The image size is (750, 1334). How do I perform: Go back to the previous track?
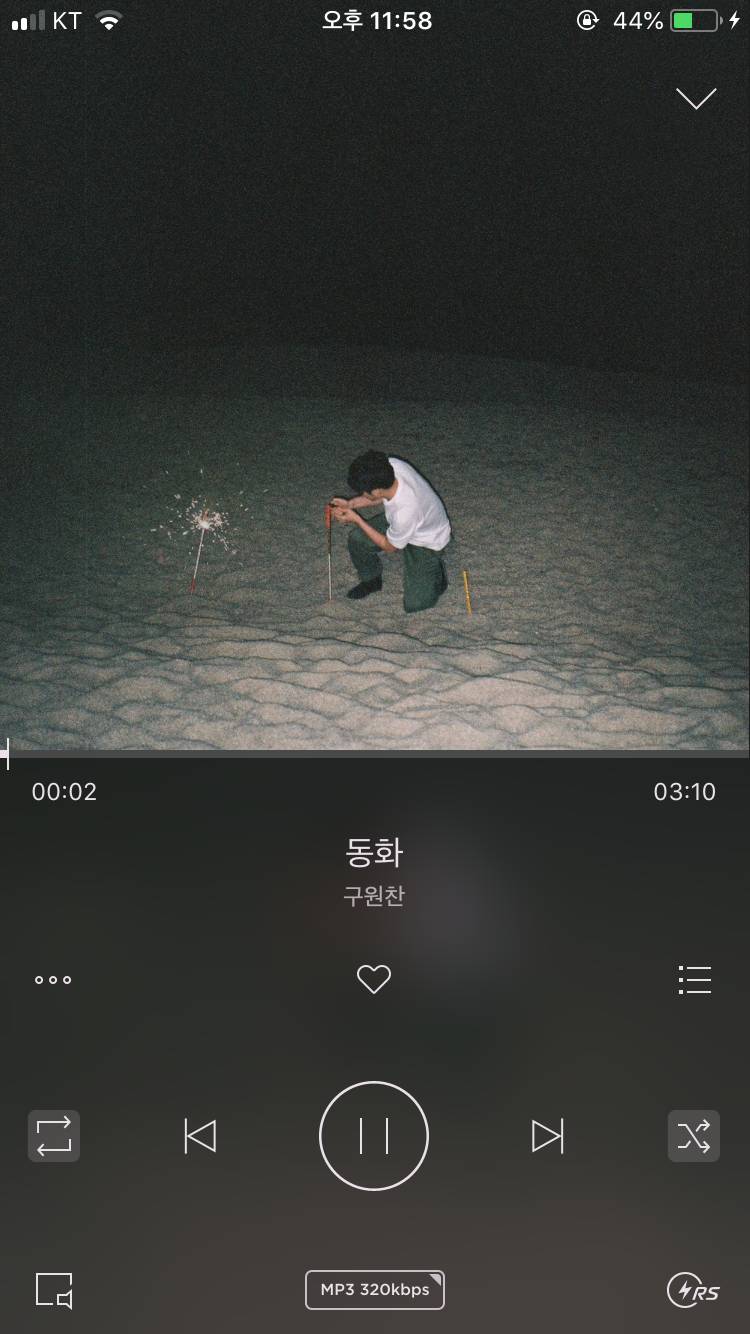[x=200, y=1136]
